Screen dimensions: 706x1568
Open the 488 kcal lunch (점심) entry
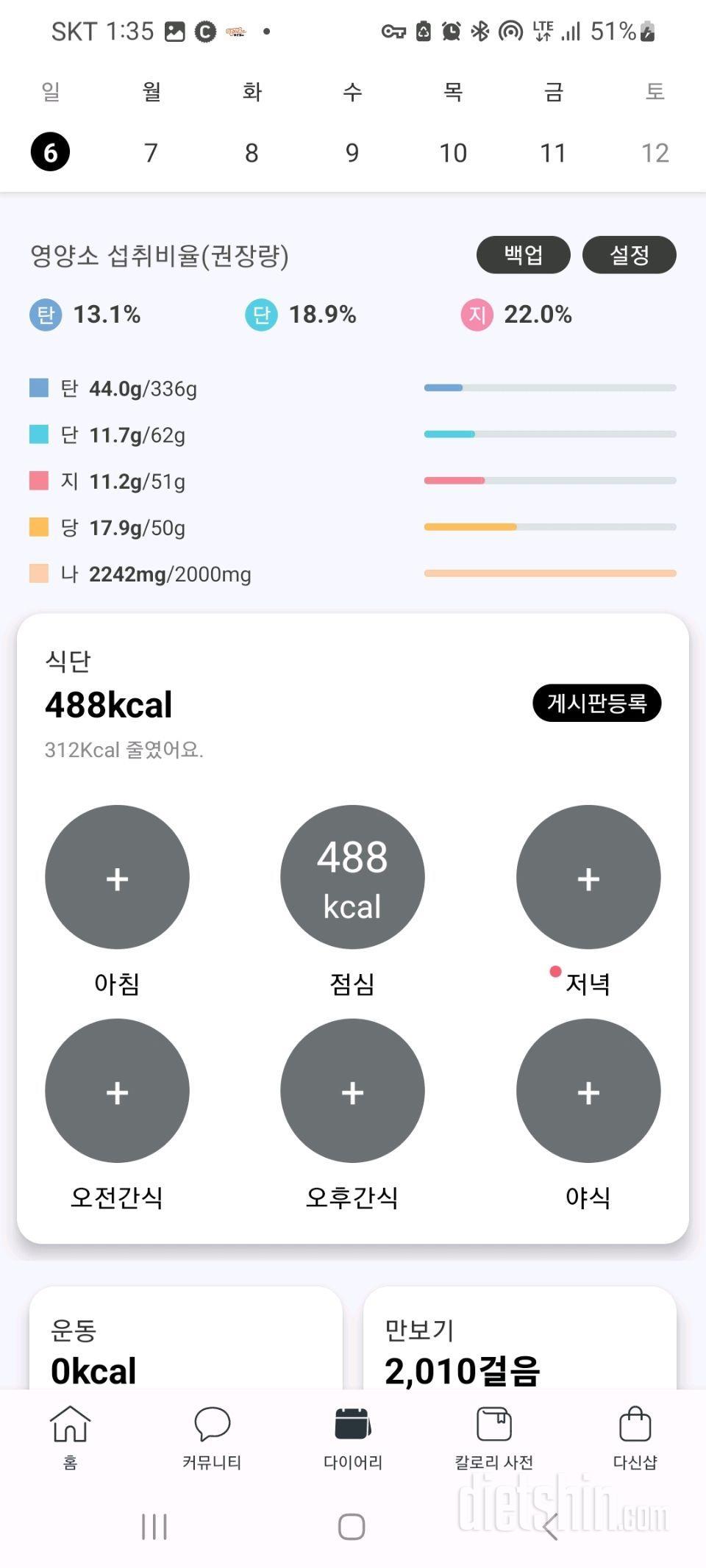click(x=352, y=877)
